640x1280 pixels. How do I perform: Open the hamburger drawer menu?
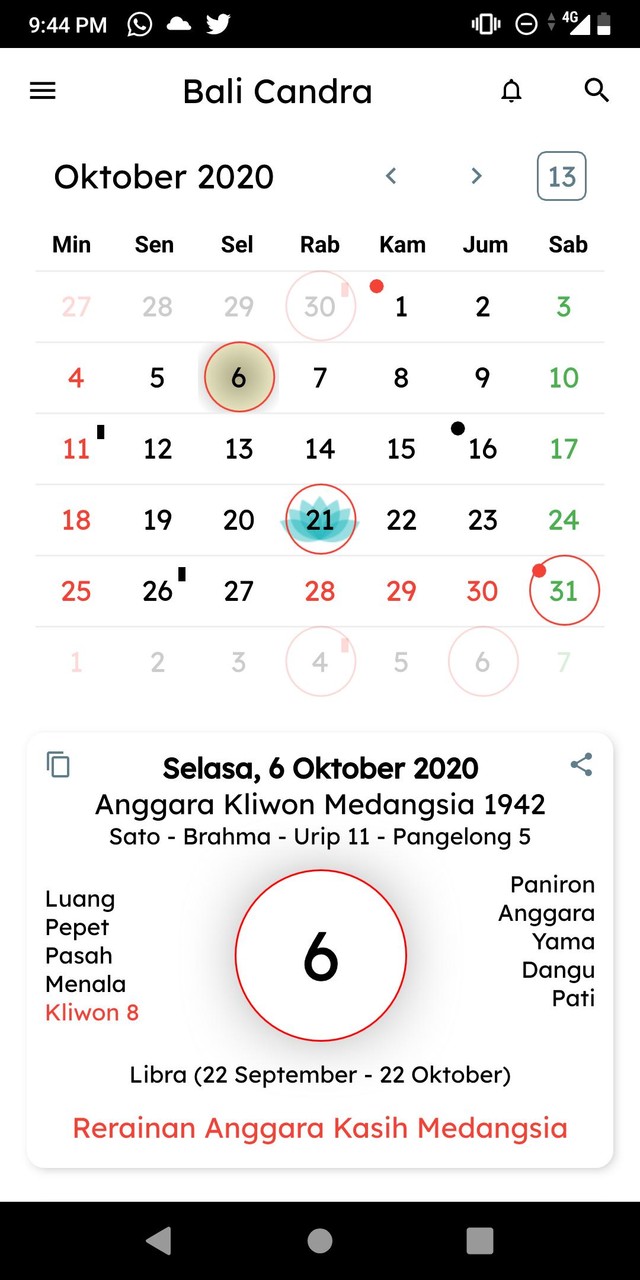pos(43,91)
